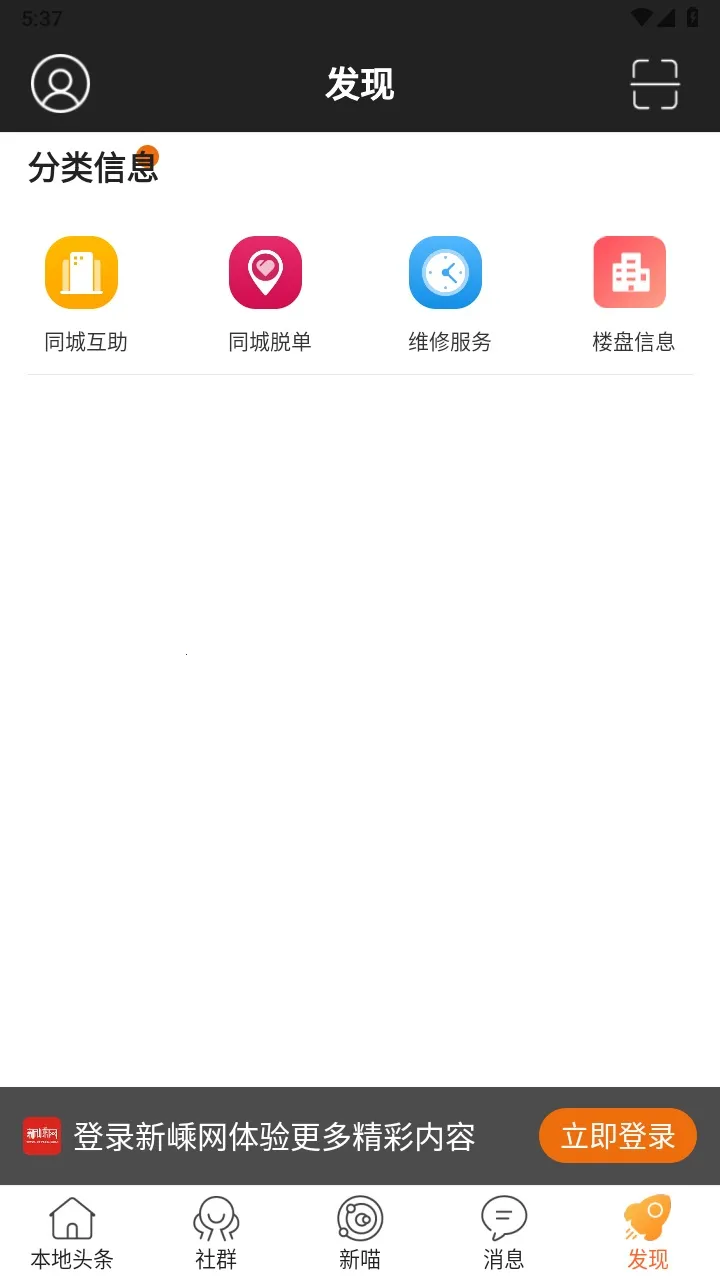Switch to the 社群 tab
The height and width of the screenshot is (1280, 720).
click(x=216, y=1232)
